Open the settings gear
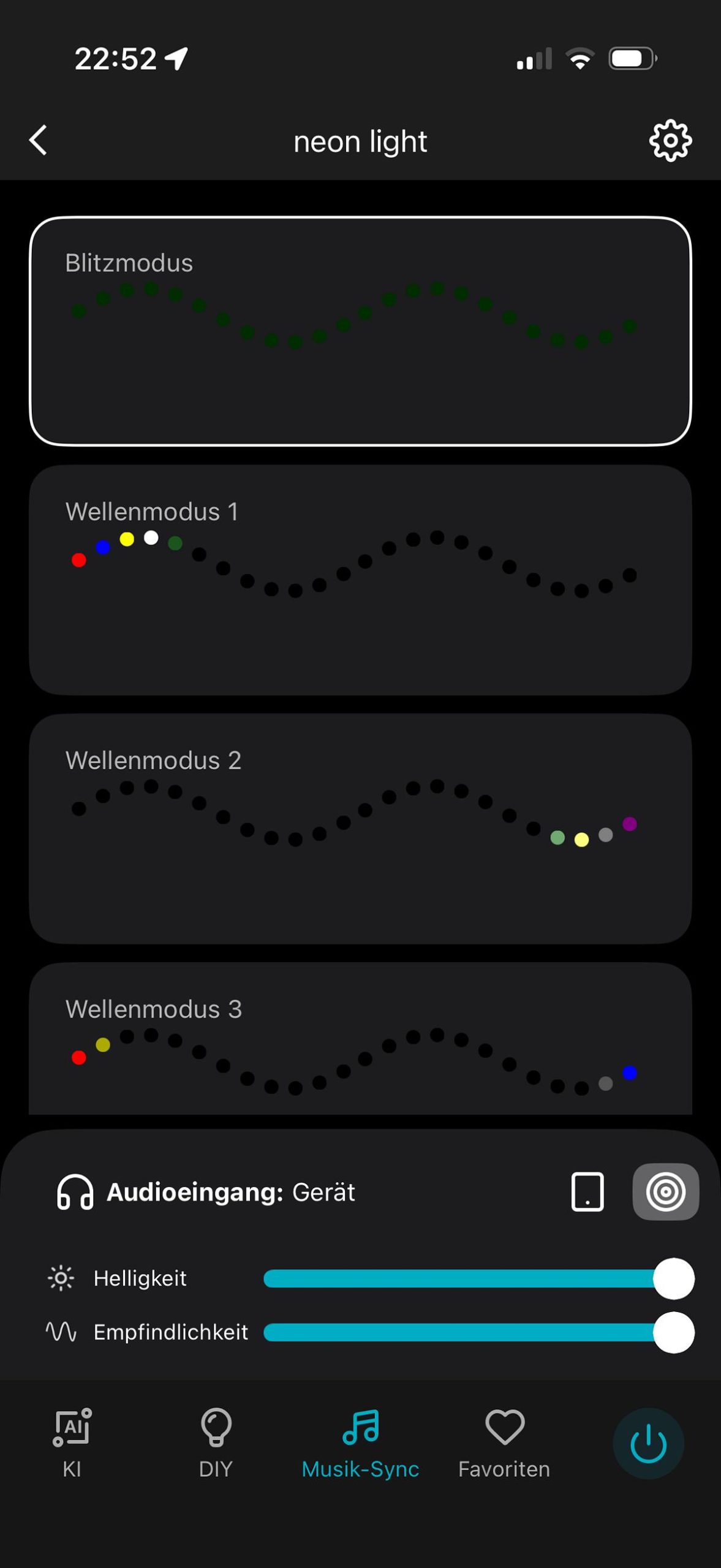721x1568 pixels. [670, 140]
